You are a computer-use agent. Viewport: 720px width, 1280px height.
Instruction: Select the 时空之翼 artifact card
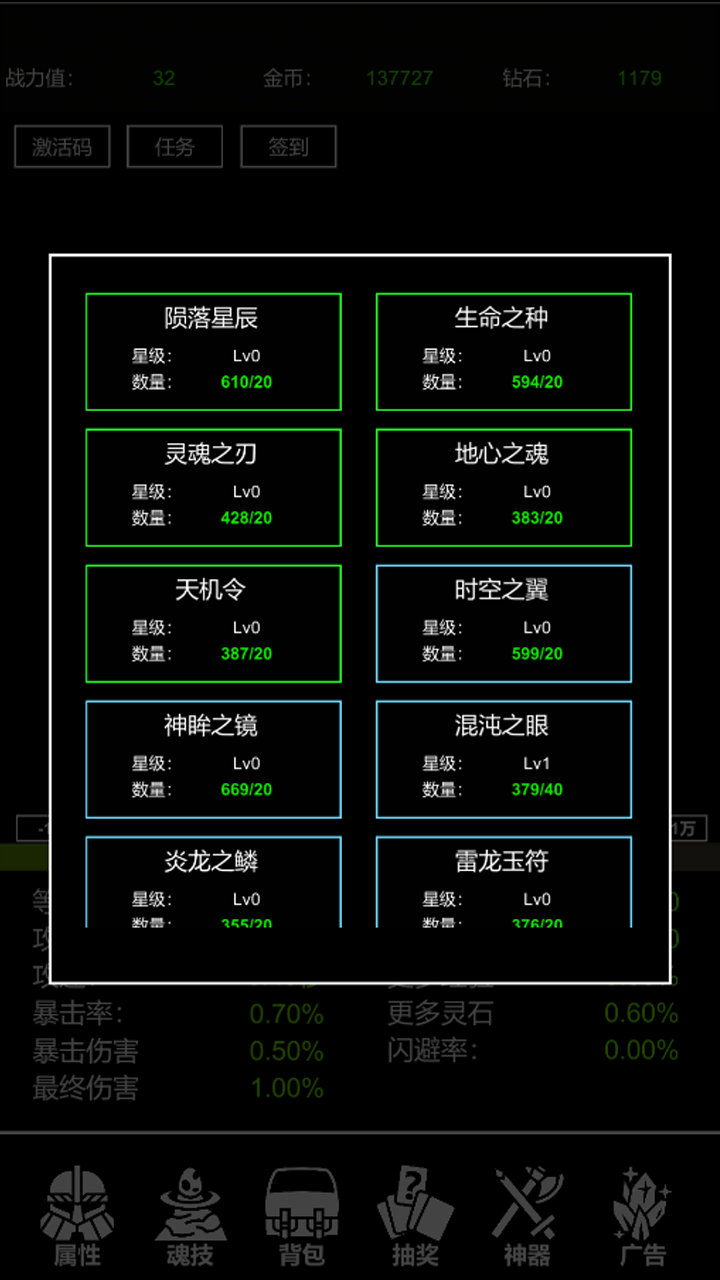[502, 623]
